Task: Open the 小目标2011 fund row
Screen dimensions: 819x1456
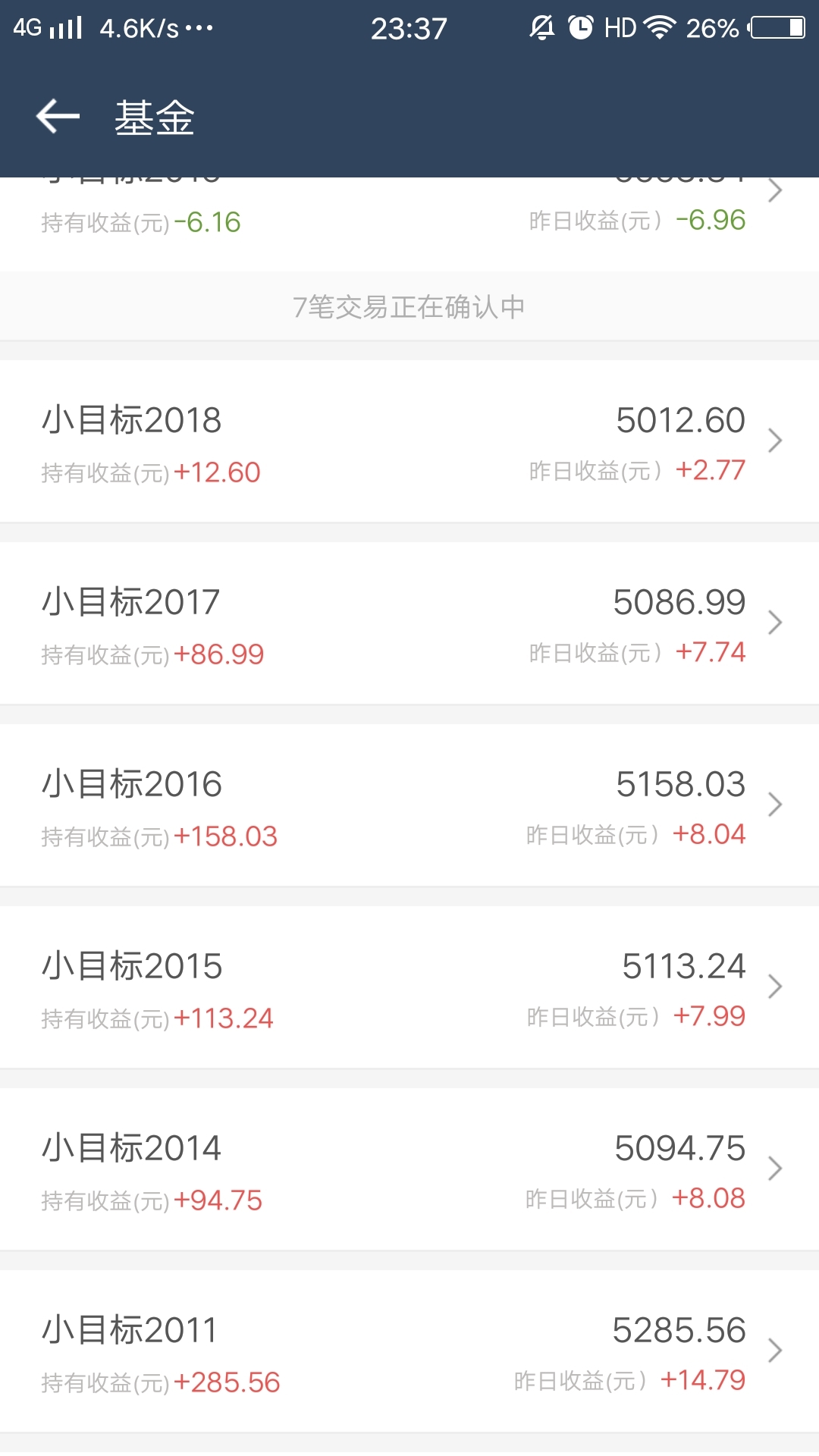Action: coord(409,1351)
